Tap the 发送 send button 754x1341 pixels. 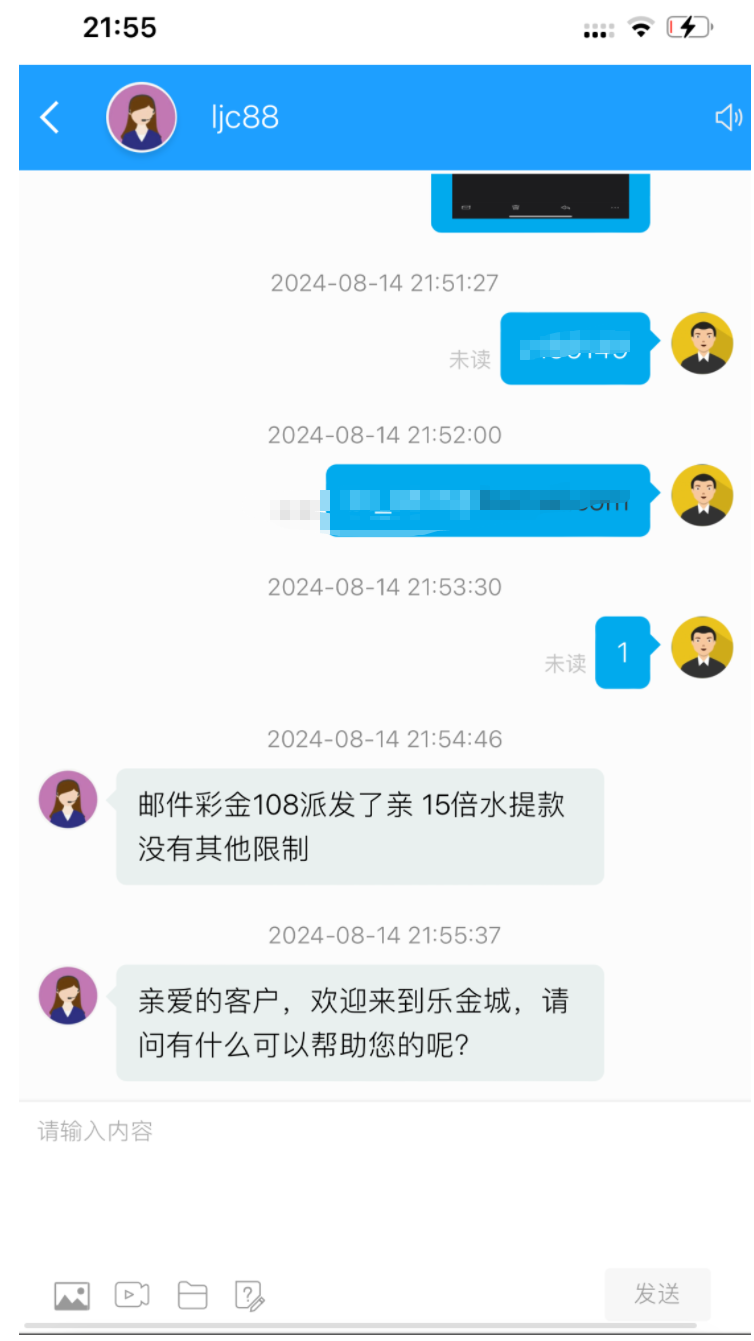(x=657, y=1294)
